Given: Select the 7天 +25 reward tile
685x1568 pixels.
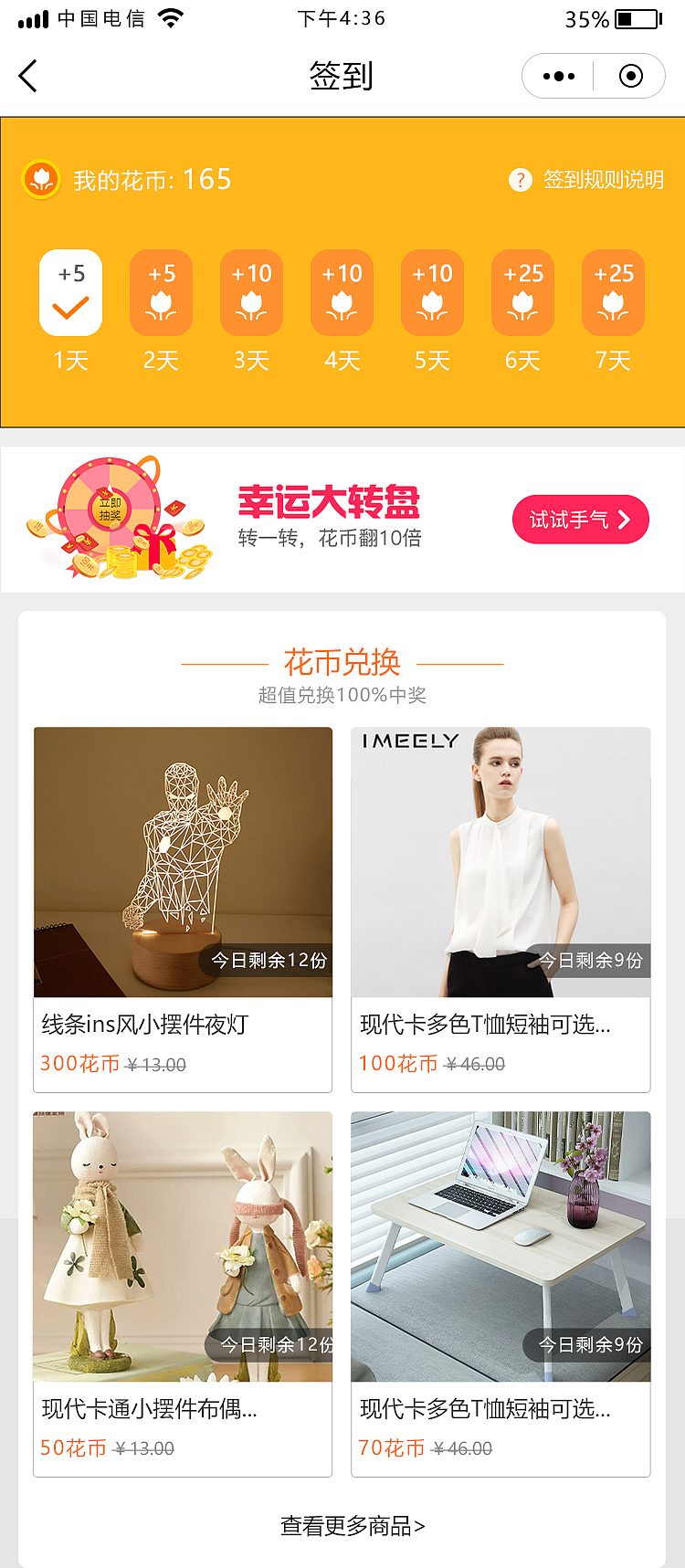Looking at the screenshot, I should [x=613, y=293].
